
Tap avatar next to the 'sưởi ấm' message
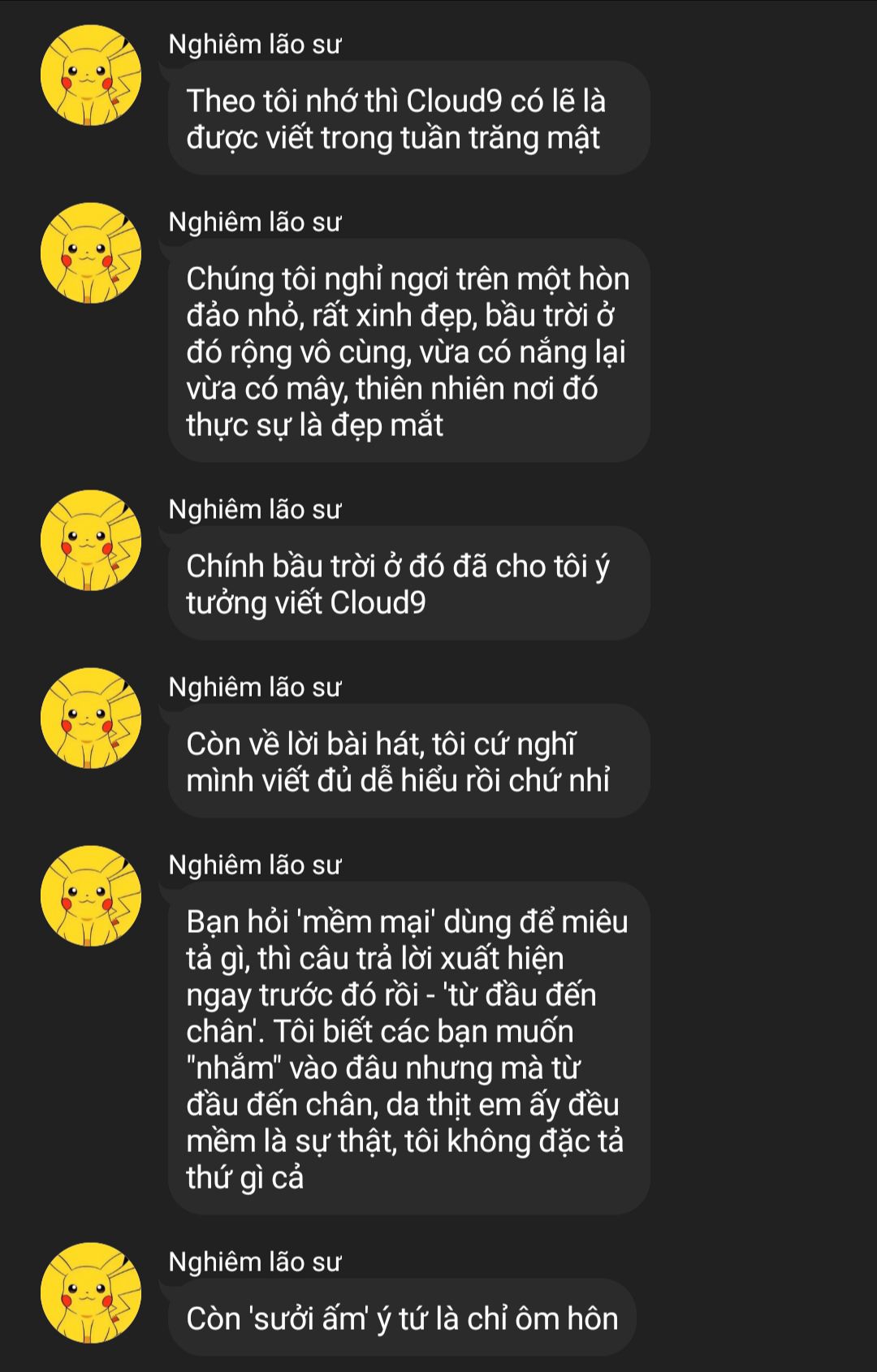tap(91, 1292)
